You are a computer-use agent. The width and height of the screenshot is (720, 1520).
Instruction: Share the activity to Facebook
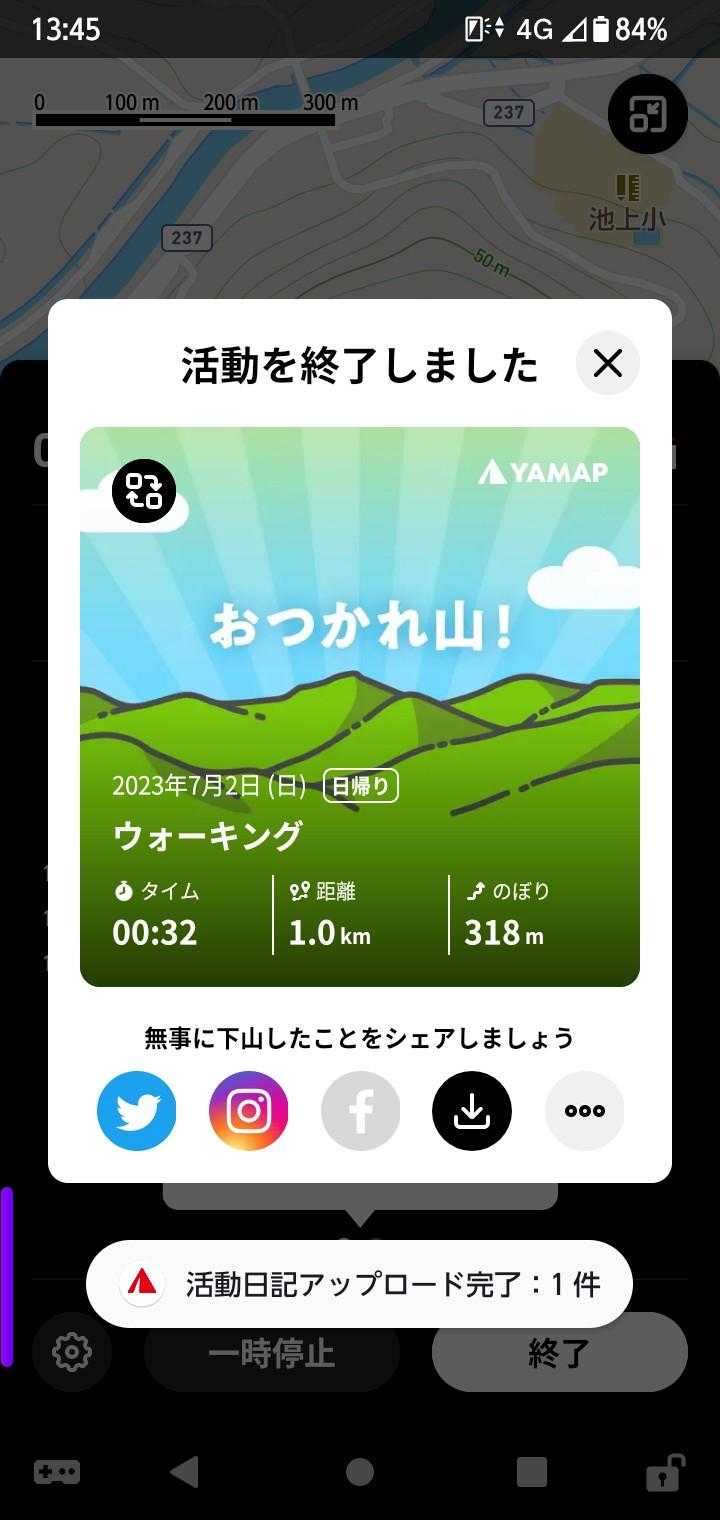coord(361,1111)
